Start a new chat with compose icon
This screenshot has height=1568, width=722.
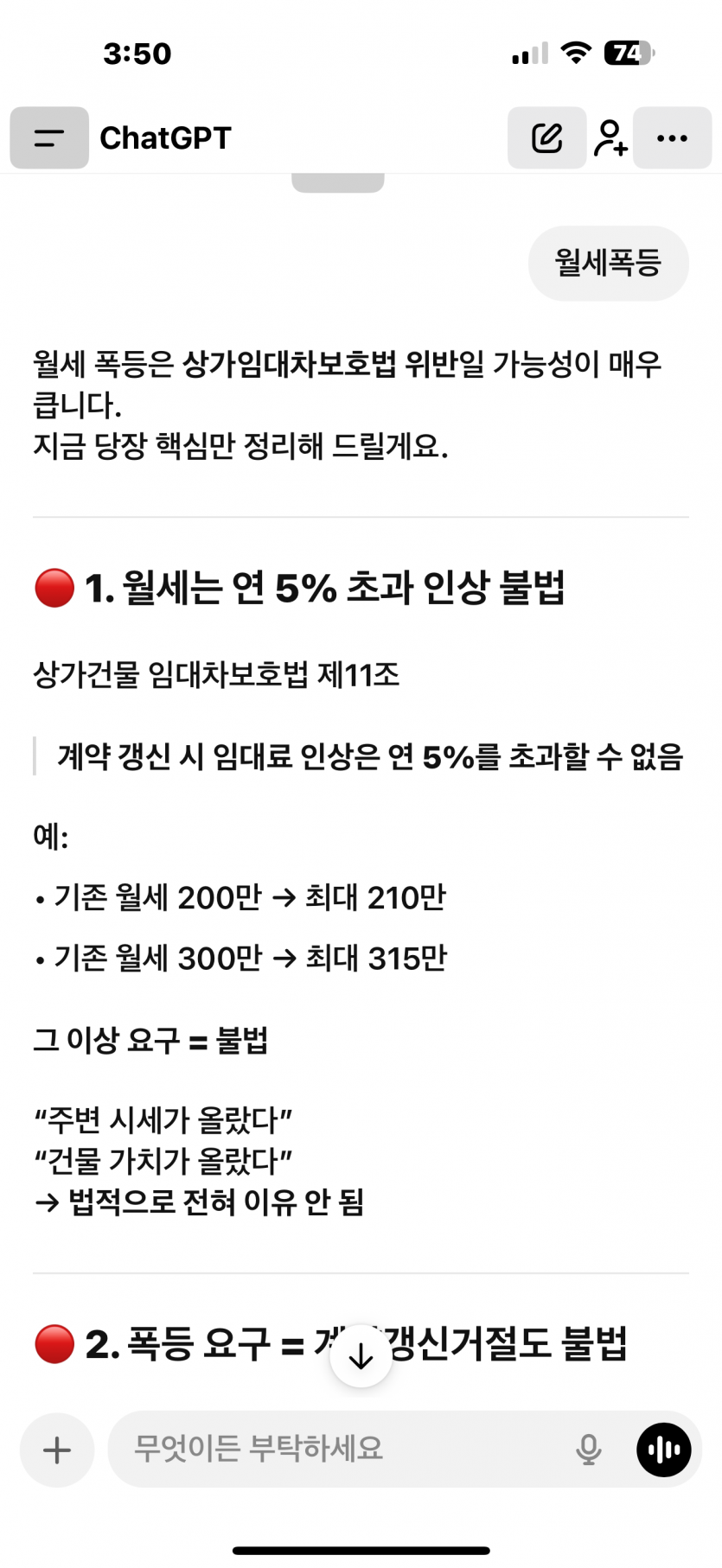pos(546,137)
